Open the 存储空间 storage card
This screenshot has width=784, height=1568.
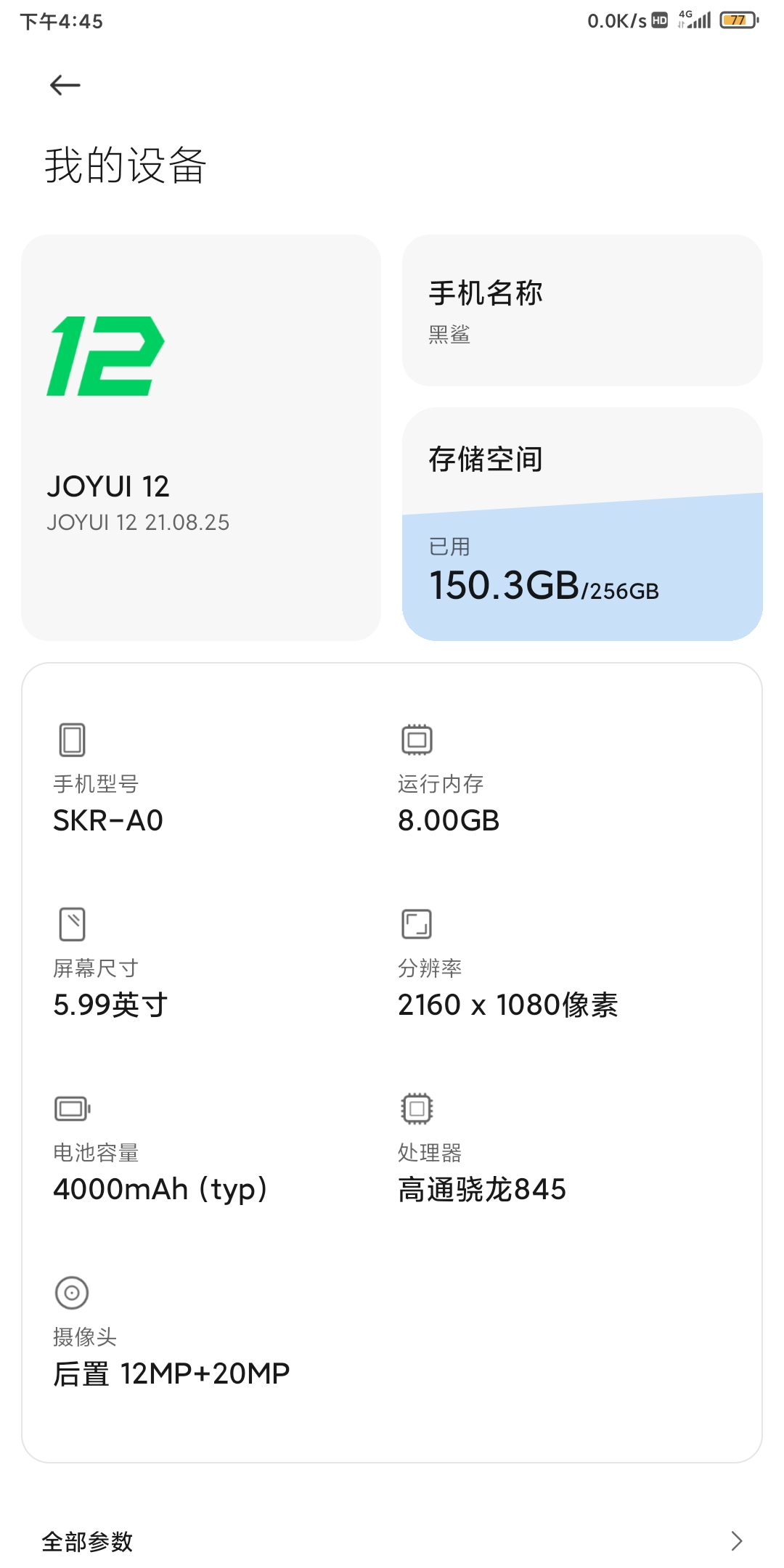coord(582,524)
